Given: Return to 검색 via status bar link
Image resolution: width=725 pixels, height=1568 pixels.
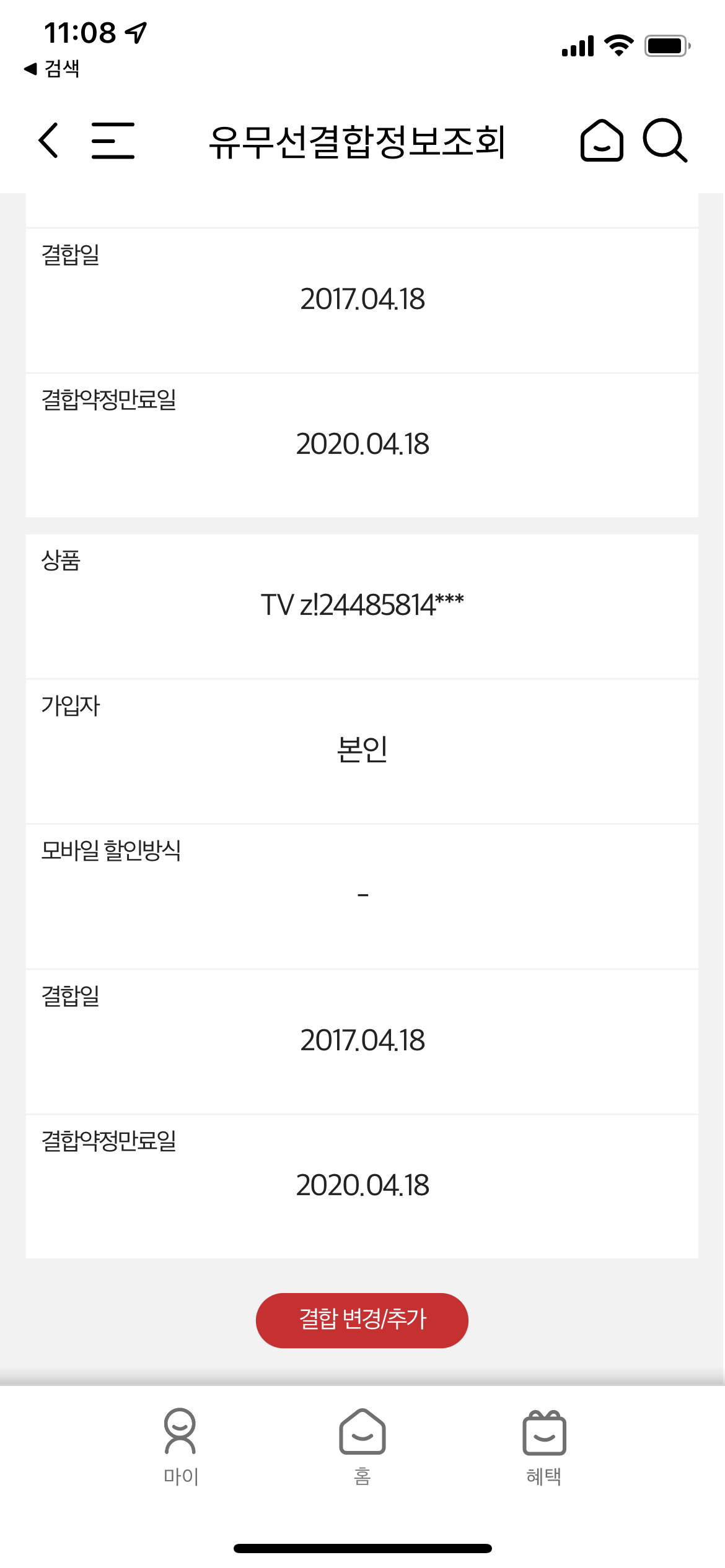Looking at the screenshot, I should [52, 68].
